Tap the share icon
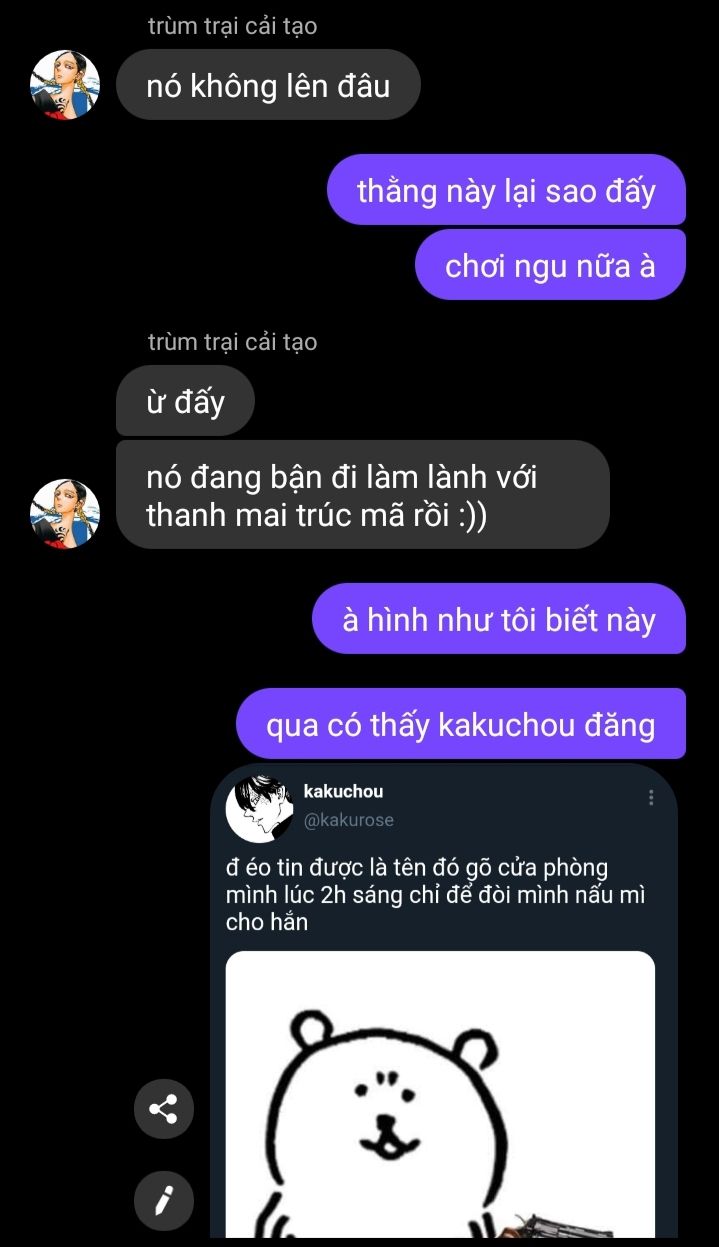The width and height of the screenshot is (719, 1247). pyautogui.click(x=164, y=1109)
